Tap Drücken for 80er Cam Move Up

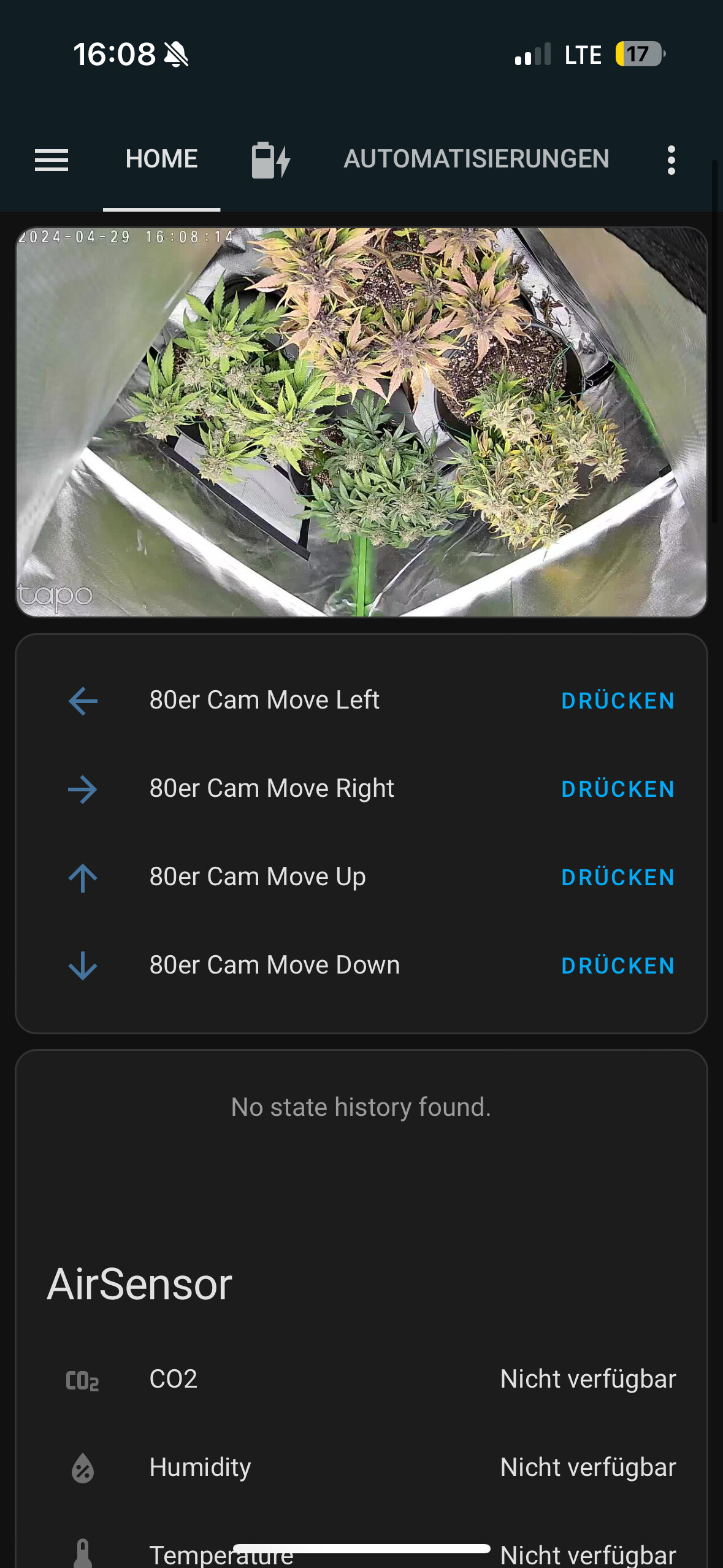tap(618, 877)
